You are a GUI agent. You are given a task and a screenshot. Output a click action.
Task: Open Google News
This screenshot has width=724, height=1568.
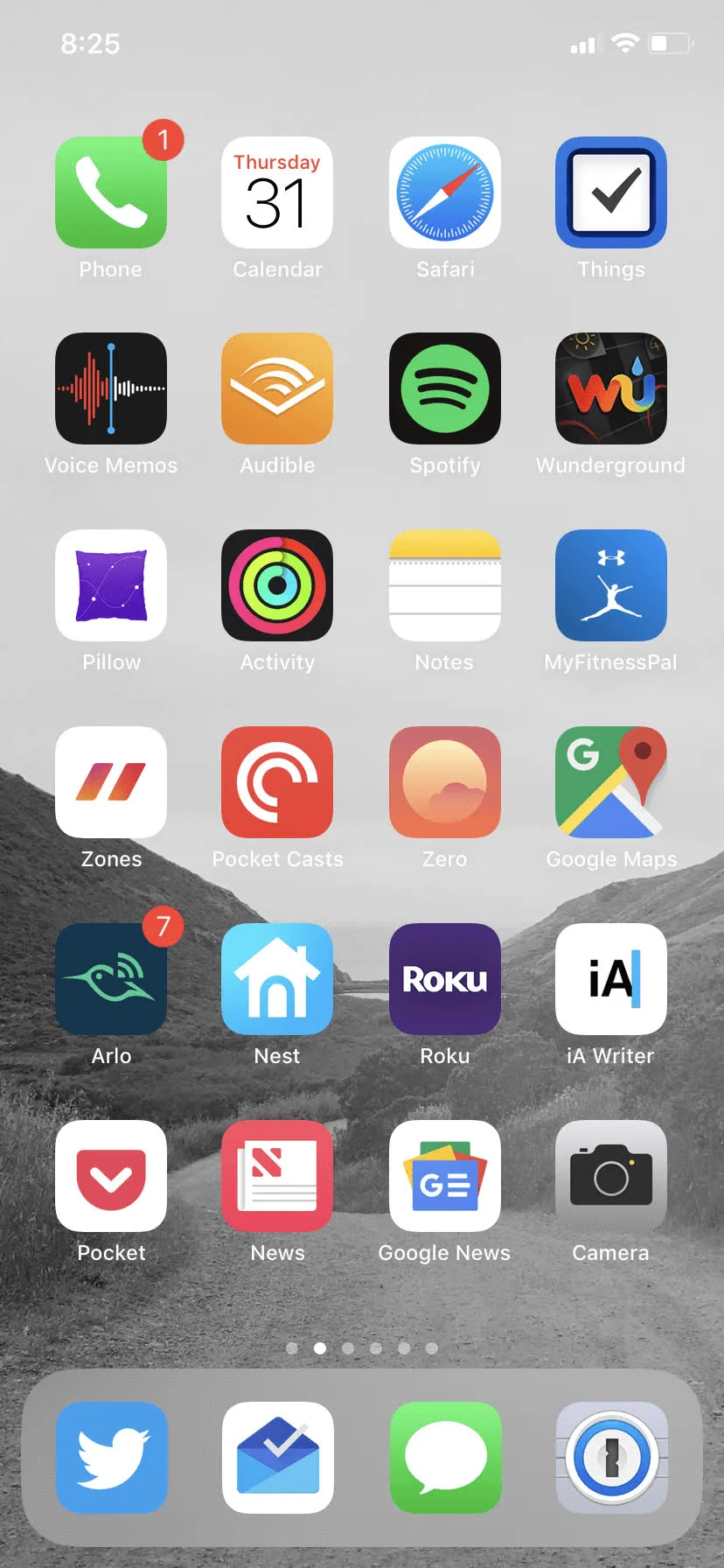pos(445,1176)
